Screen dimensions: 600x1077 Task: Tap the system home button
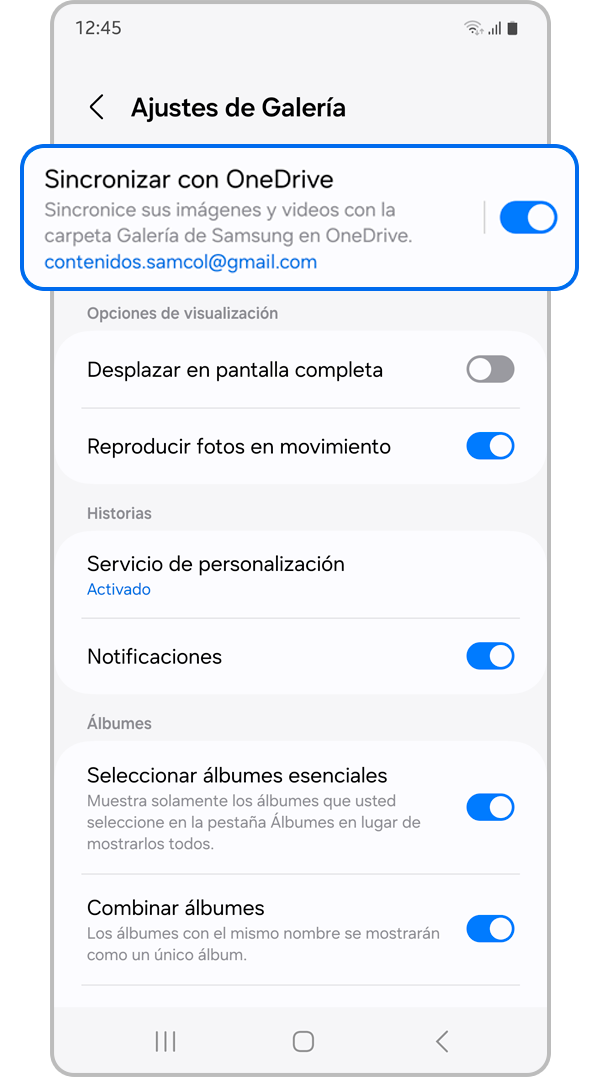[x=303, y=1041]
